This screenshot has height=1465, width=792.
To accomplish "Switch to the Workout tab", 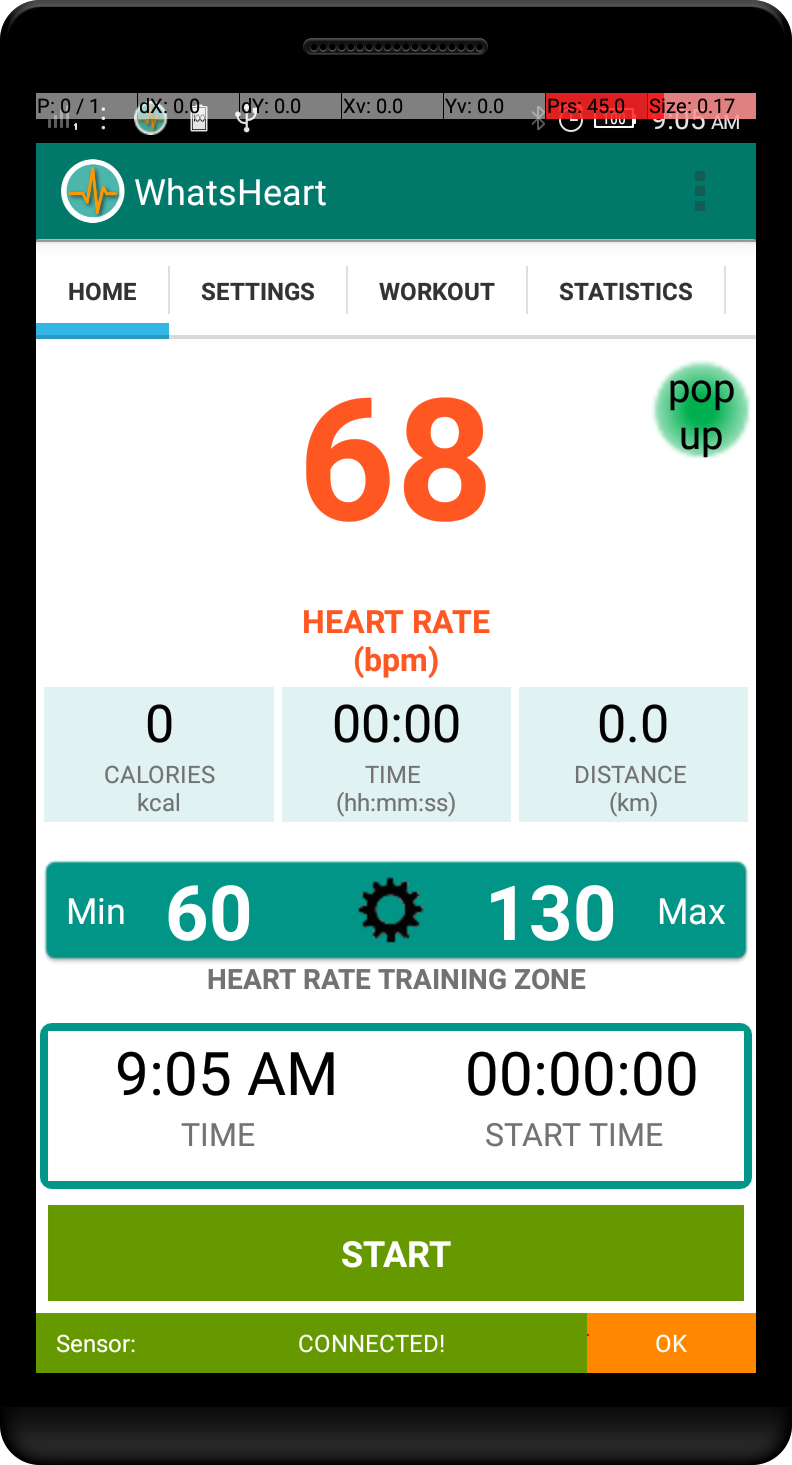I will [437, 292].
